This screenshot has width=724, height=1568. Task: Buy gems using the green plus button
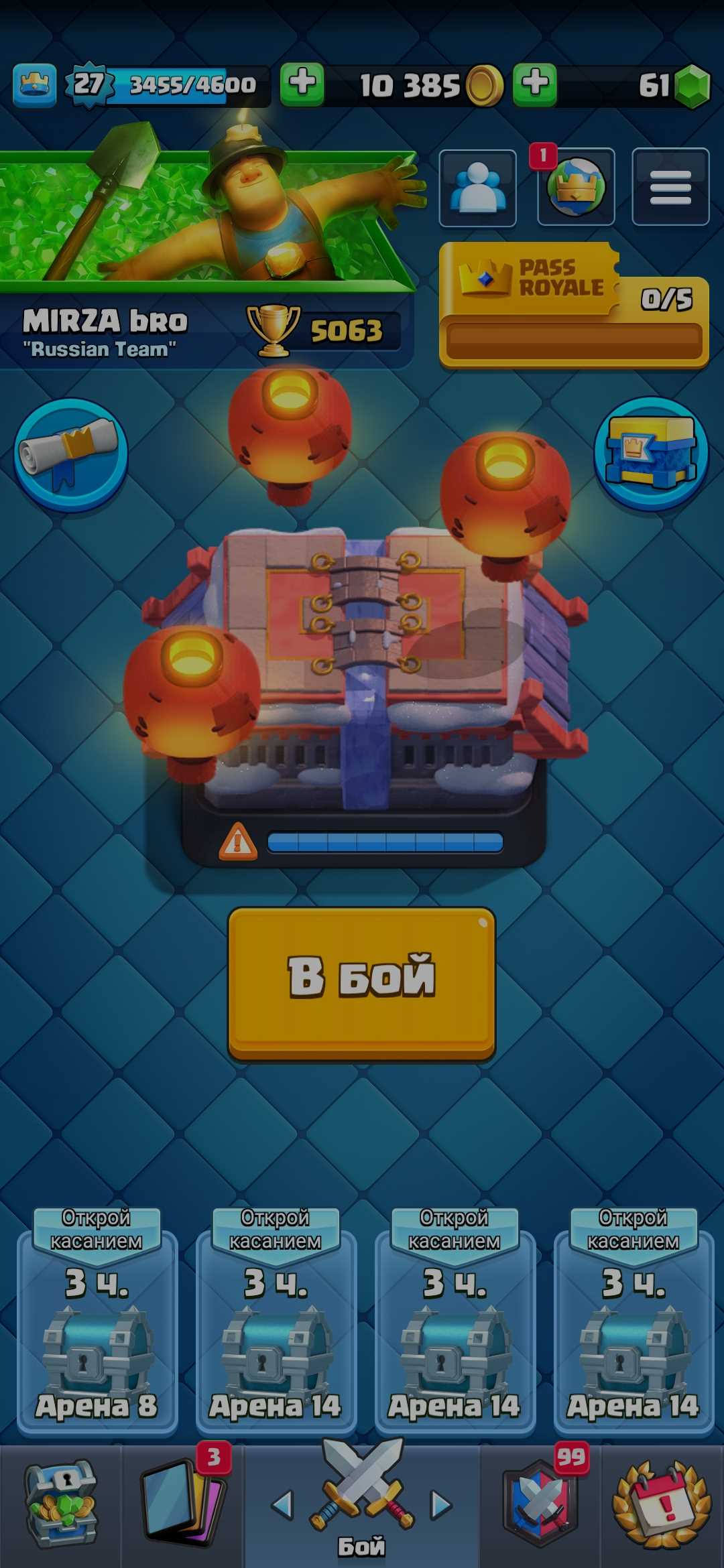coord(534,84)
